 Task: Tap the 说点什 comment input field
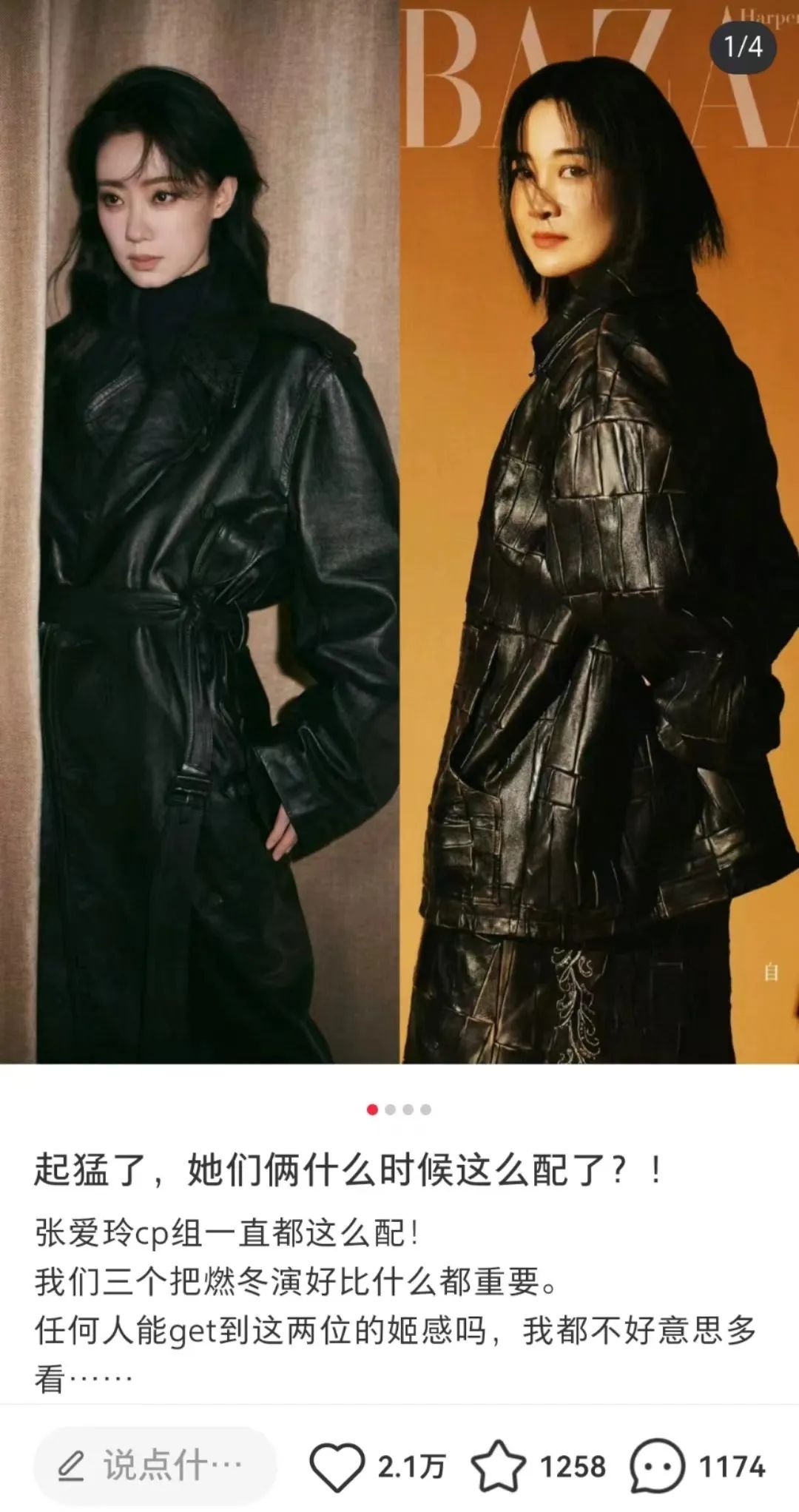point(155,1465)
